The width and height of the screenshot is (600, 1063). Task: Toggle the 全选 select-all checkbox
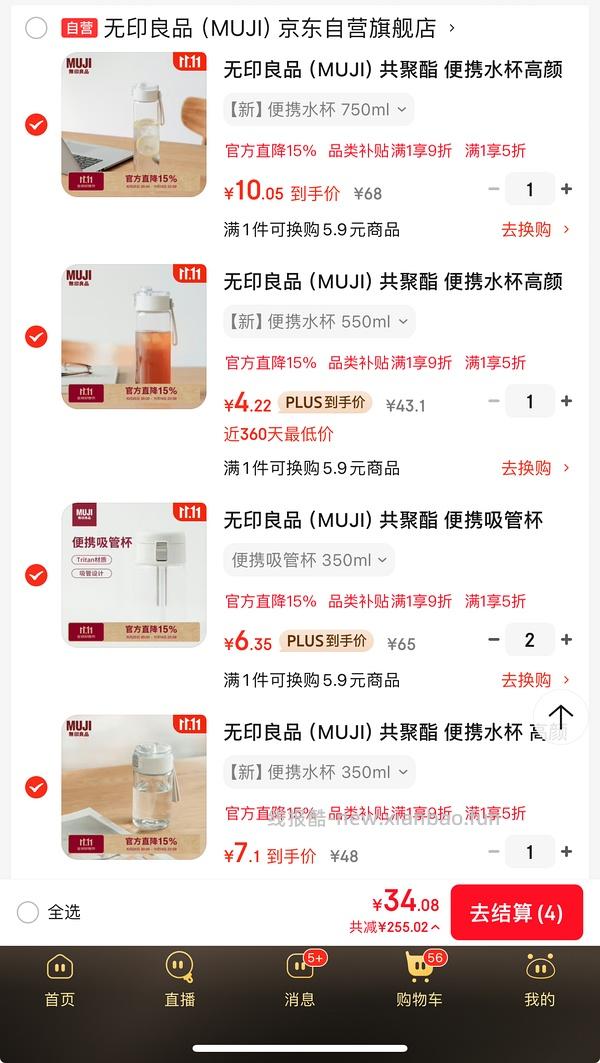[28, 912]
